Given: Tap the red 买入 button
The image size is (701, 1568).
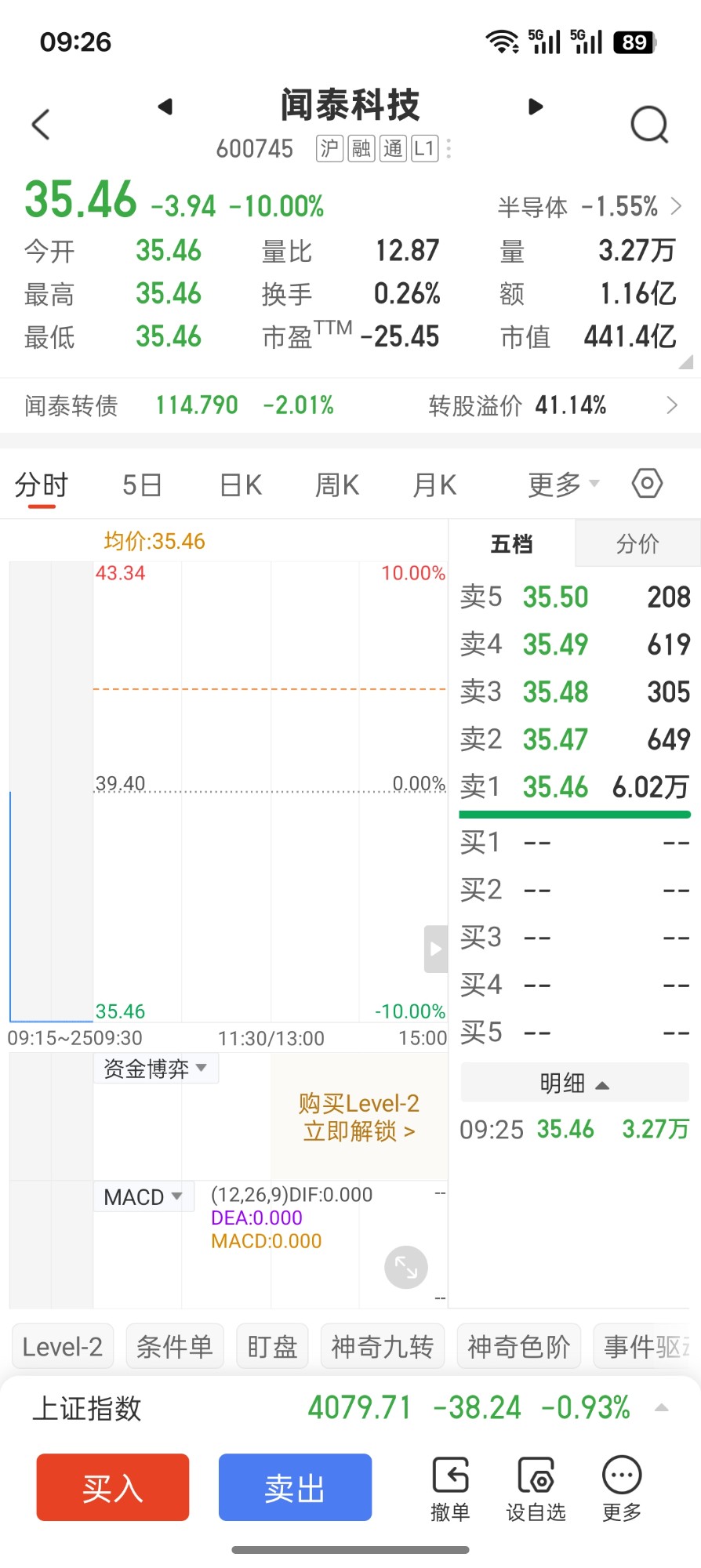Looking at the screenshot, I should (x=113, y=1487).
